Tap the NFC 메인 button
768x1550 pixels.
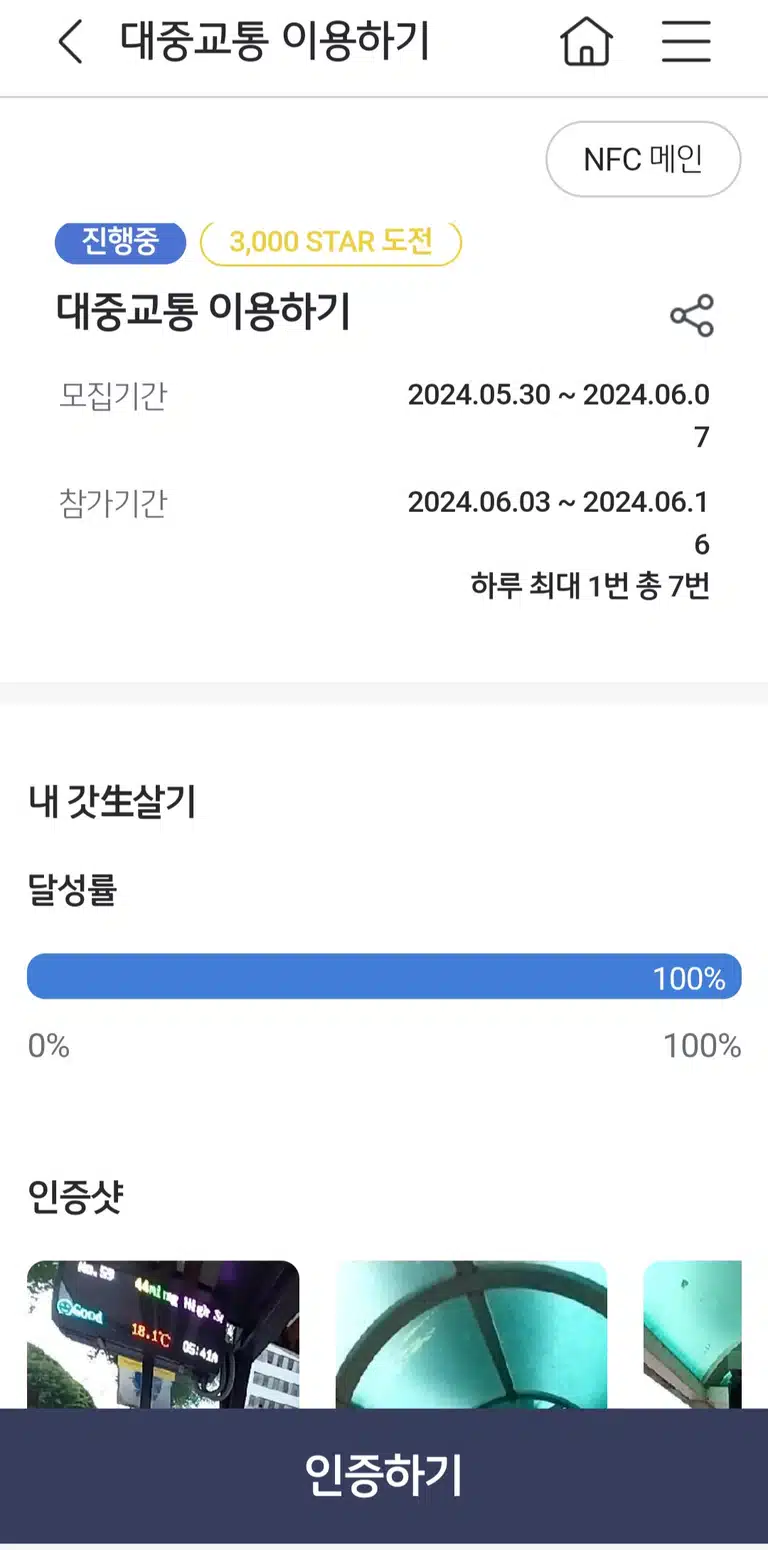point(643,159)
